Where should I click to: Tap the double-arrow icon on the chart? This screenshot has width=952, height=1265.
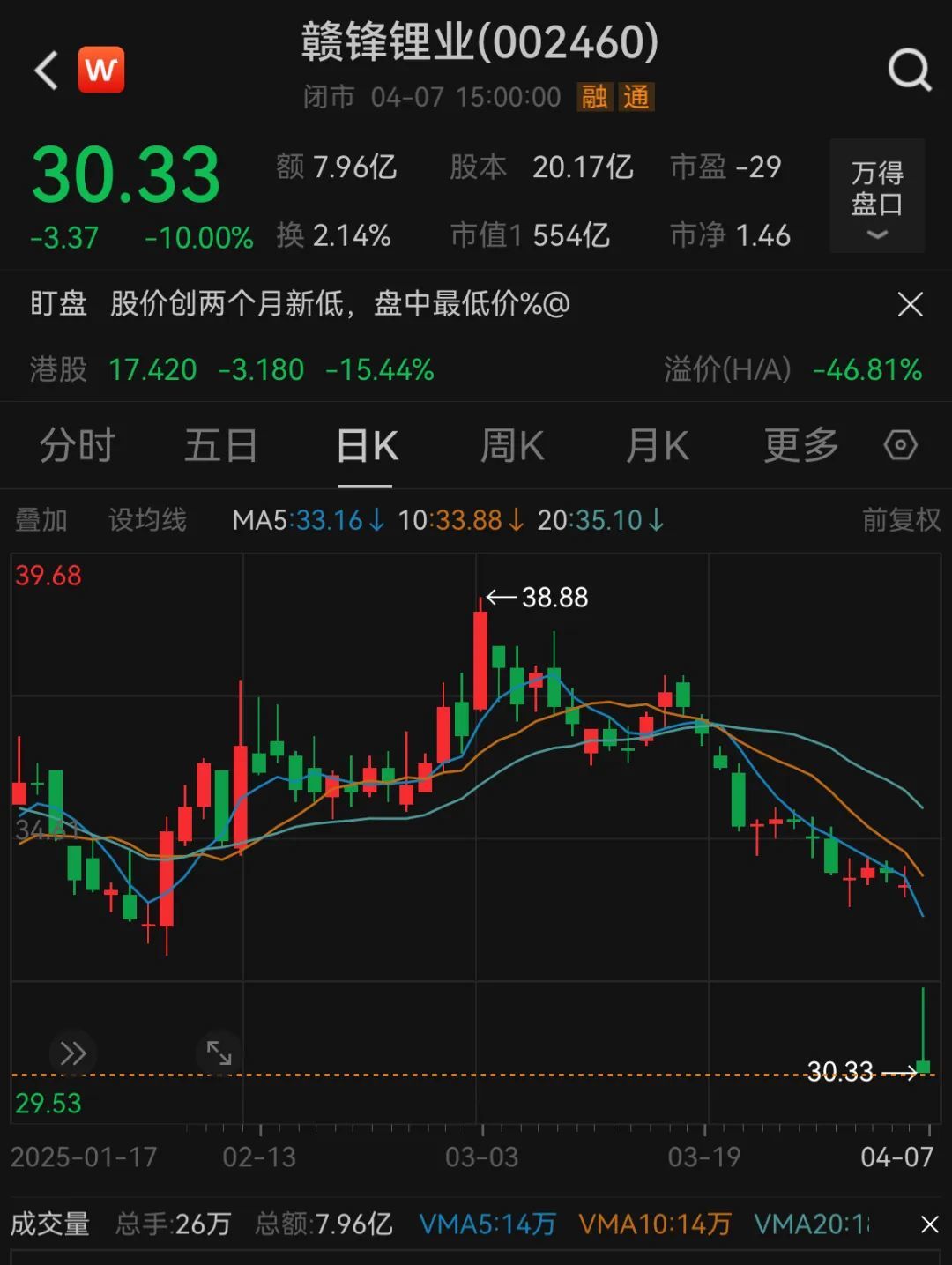click(72, 1053)
